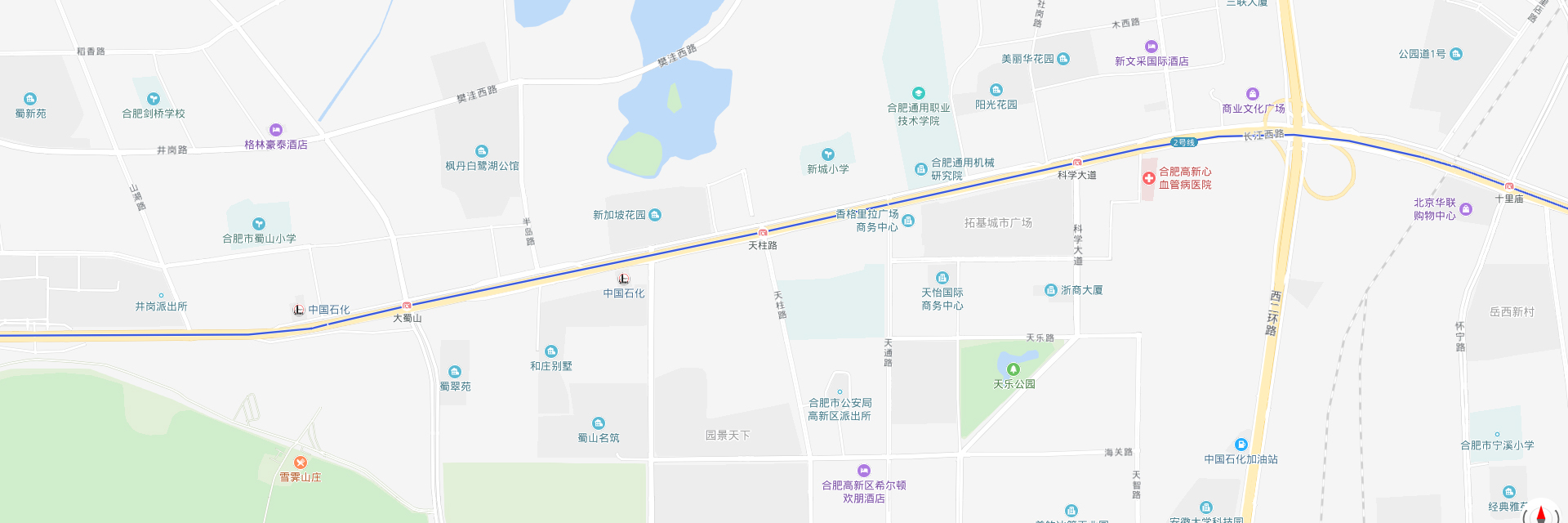
Task: Select the 浙商大厦 building marker
Action: 1051,290
